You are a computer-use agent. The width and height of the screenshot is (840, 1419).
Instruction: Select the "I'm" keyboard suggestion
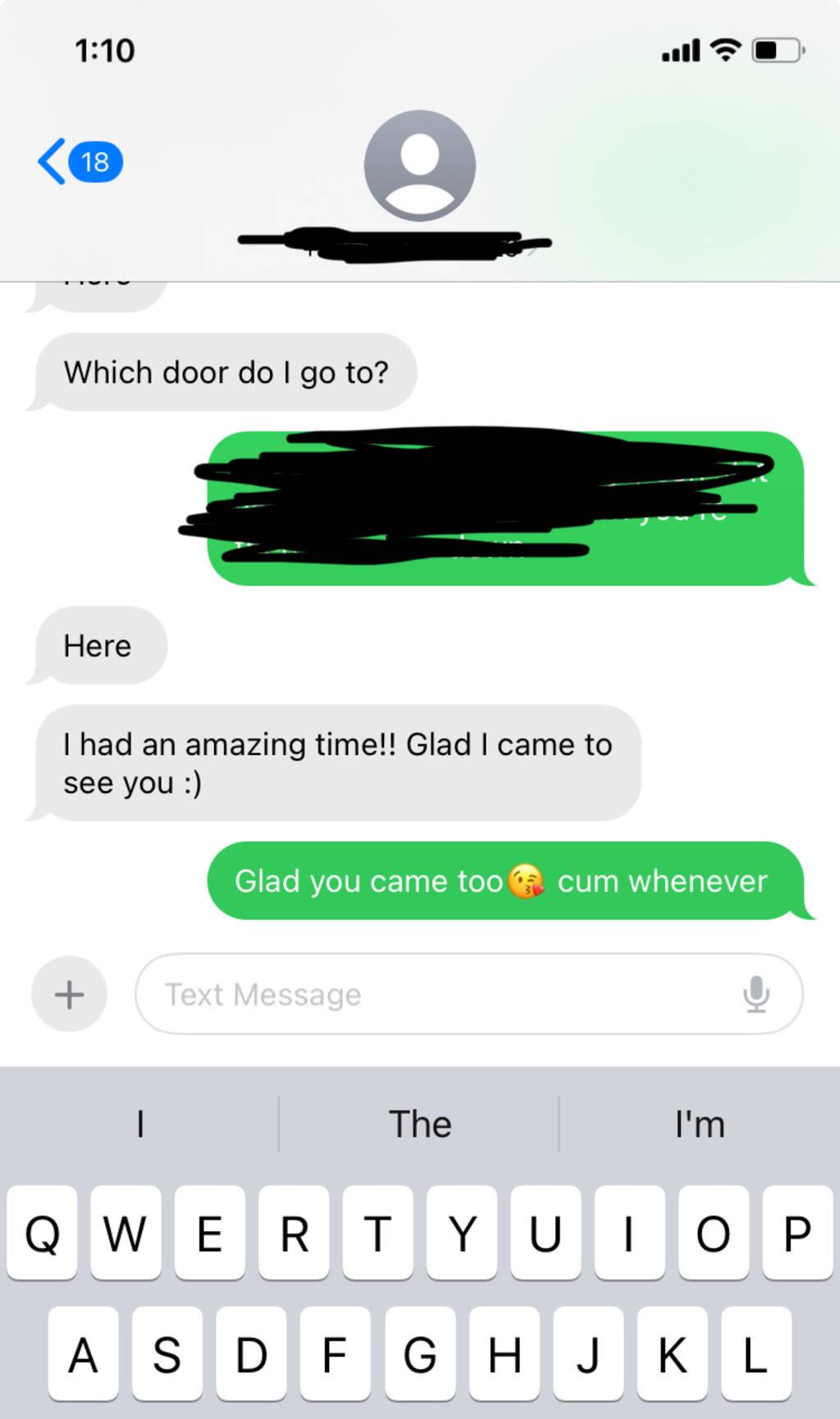tap(699, 1124)
